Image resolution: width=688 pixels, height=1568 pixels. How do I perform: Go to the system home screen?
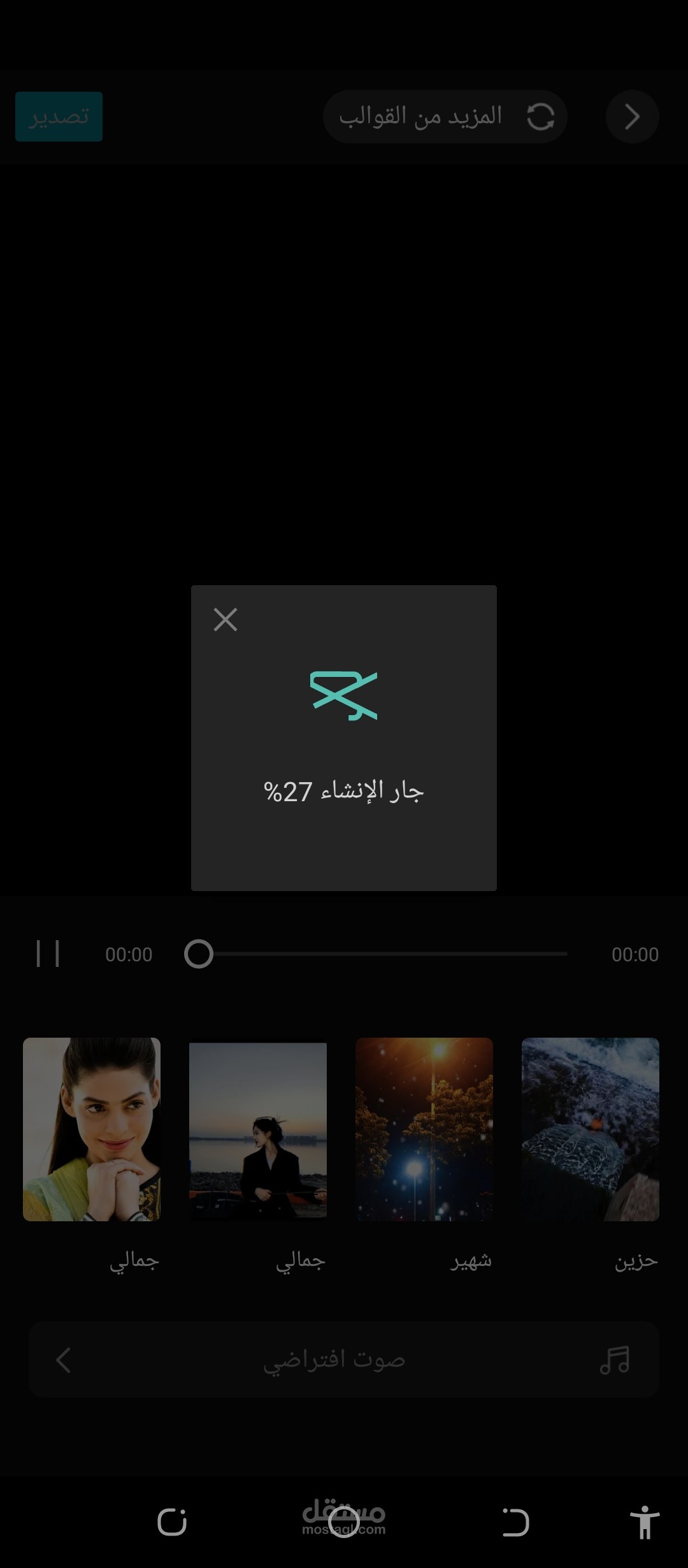pyautogui.click(x=344, y=1523)
